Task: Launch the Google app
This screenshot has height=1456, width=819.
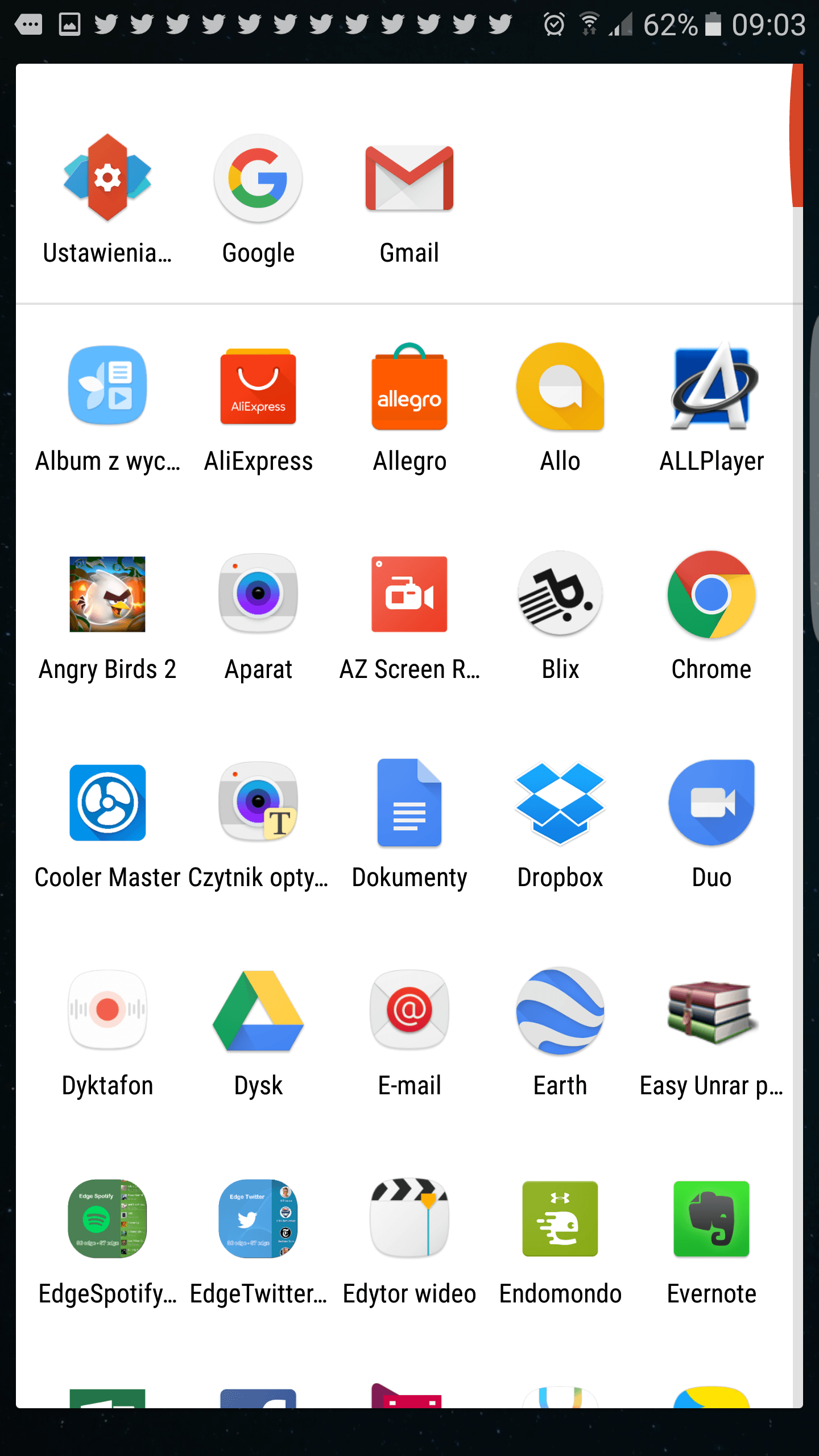Action: 258,178
